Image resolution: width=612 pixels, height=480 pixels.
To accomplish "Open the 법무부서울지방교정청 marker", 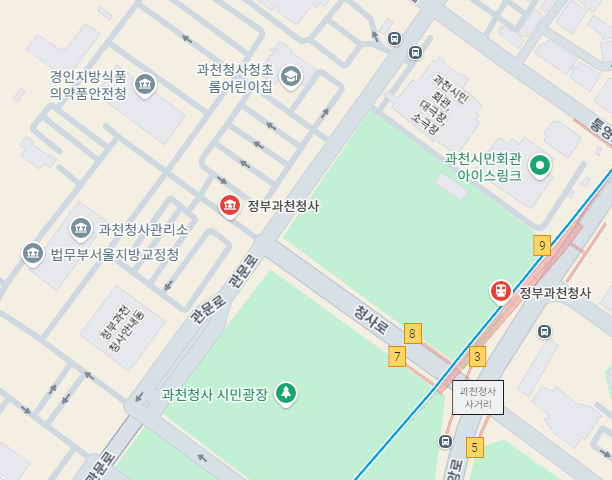I will click(x=33, y=254).
